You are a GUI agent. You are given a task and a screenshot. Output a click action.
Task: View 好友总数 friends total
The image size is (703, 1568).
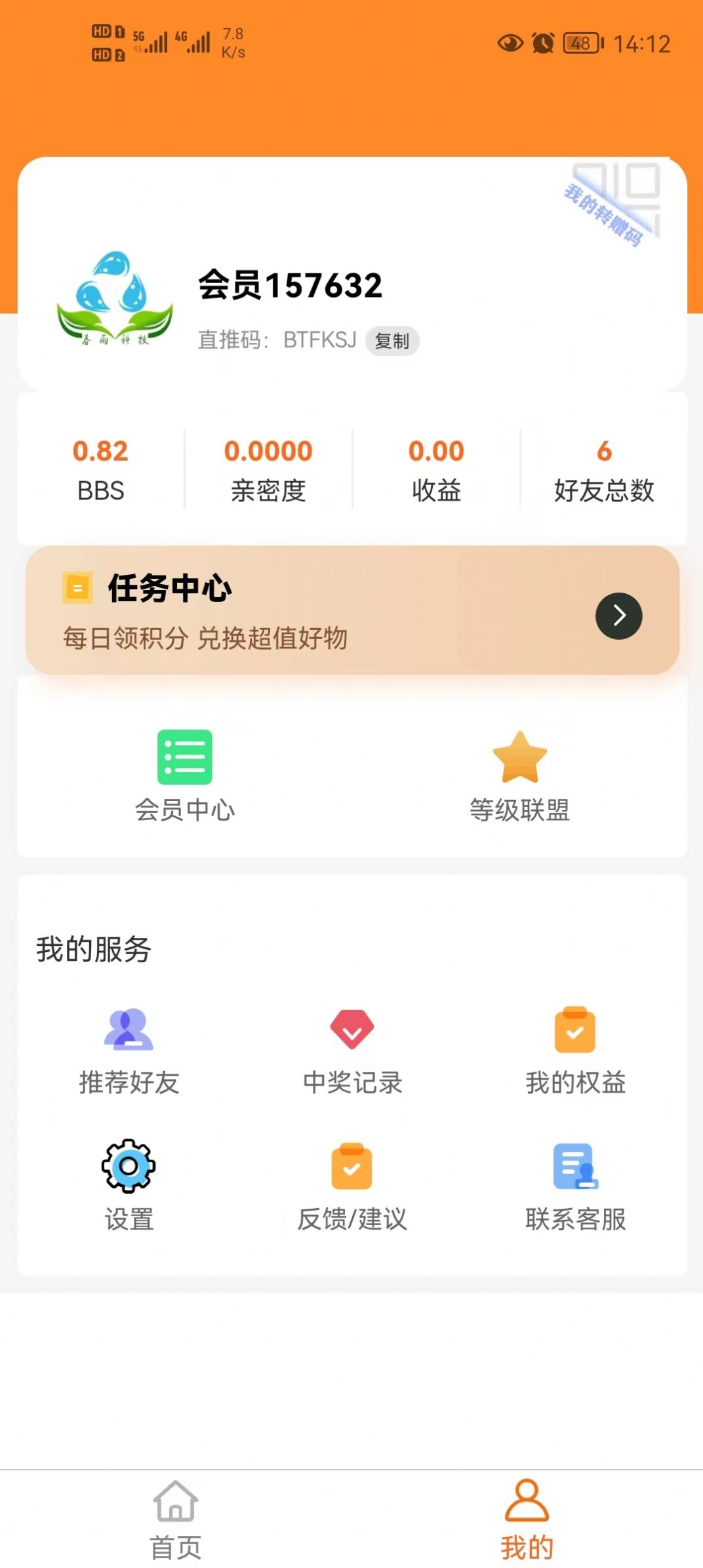click(x=604, y=469)
